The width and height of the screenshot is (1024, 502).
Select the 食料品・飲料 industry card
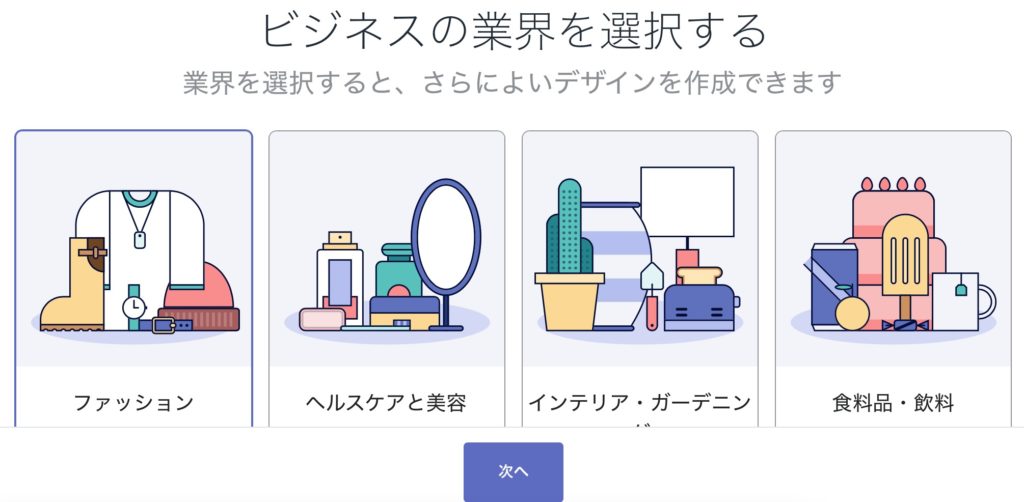892,275
